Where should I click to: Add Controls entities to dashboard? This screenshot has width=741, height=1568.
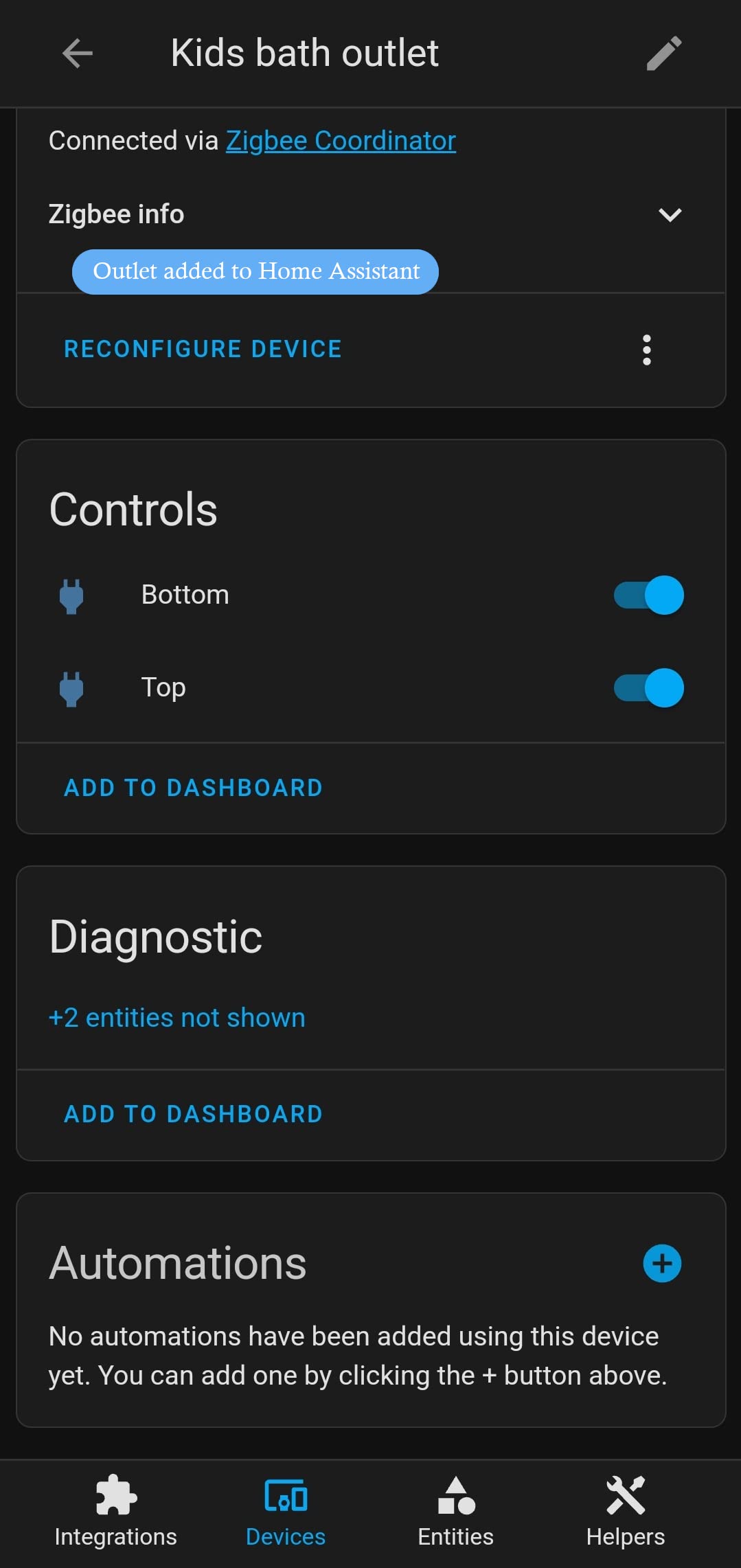pos(193,788)
